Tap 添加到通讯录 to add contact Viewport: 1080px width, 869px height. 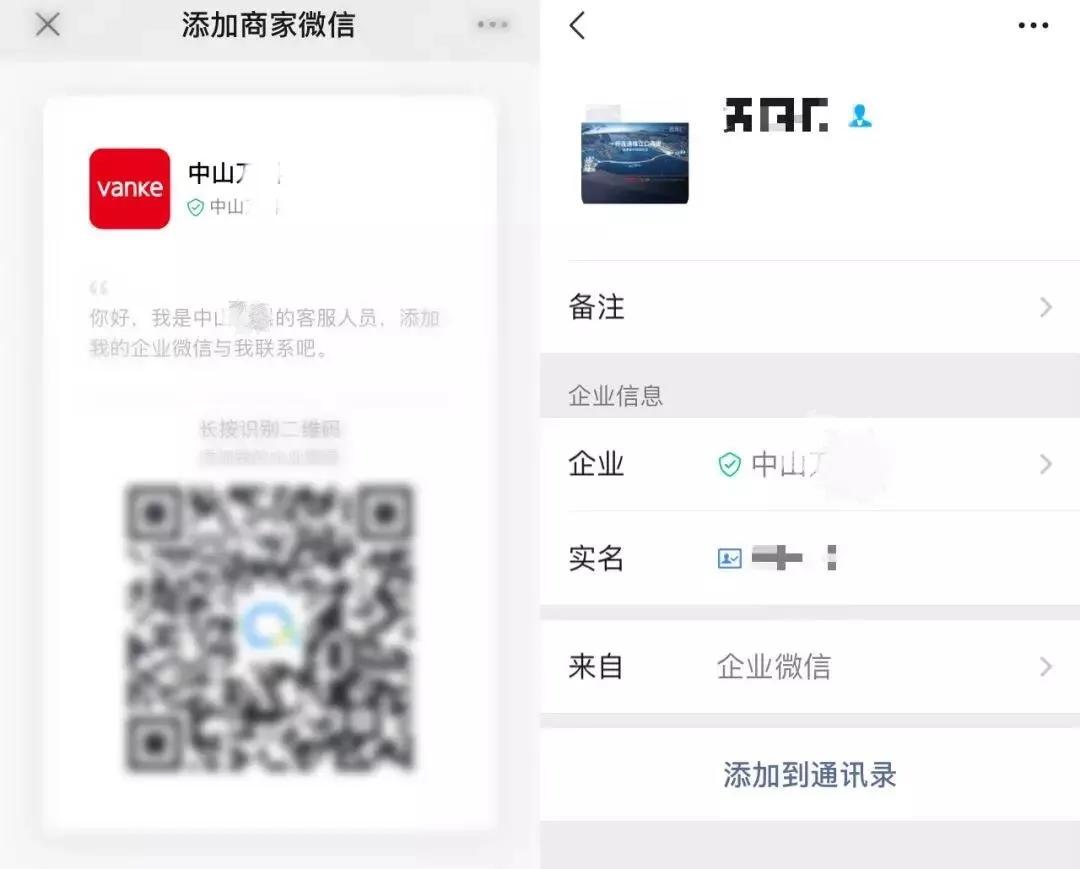810,775
